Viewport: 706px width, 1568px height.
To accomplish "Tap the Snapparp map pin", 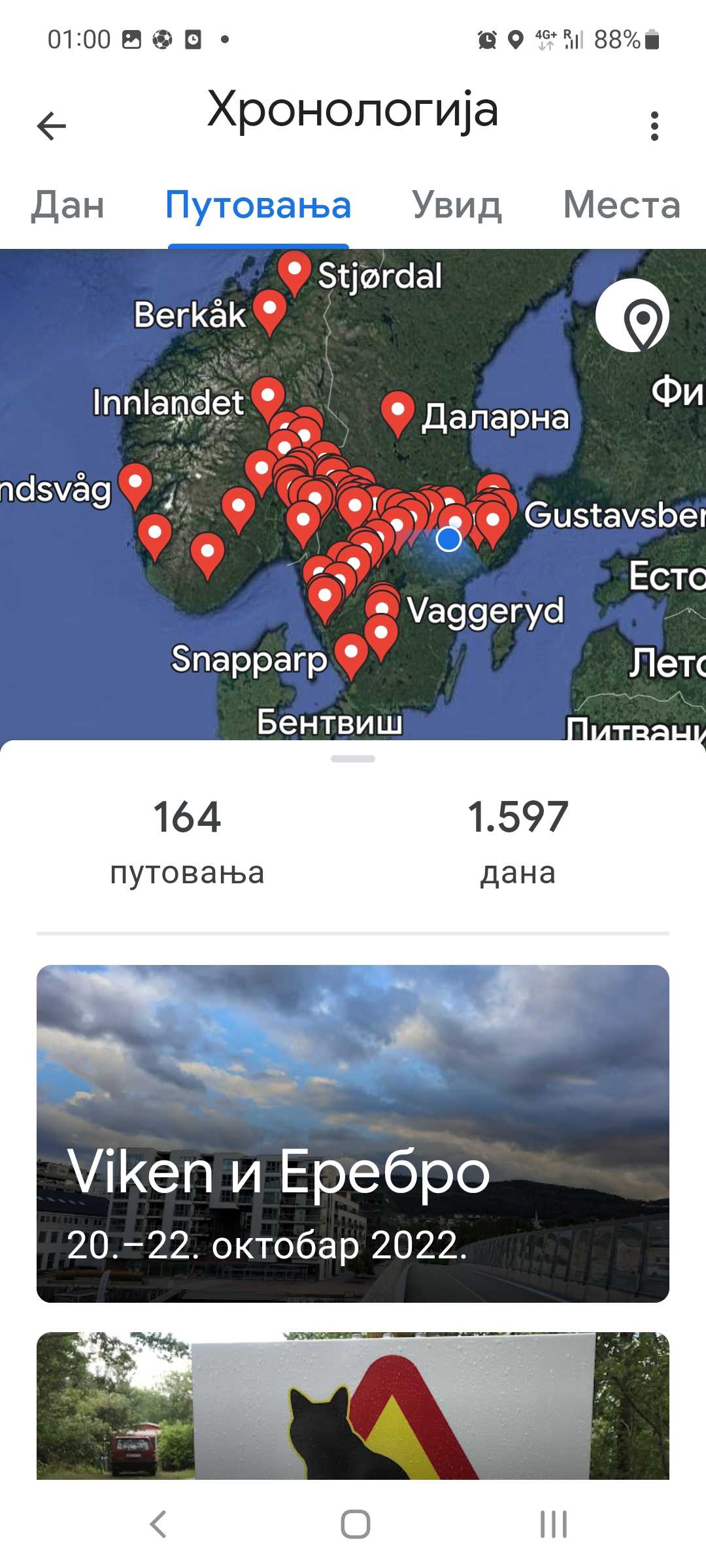I will coord(351,653).
